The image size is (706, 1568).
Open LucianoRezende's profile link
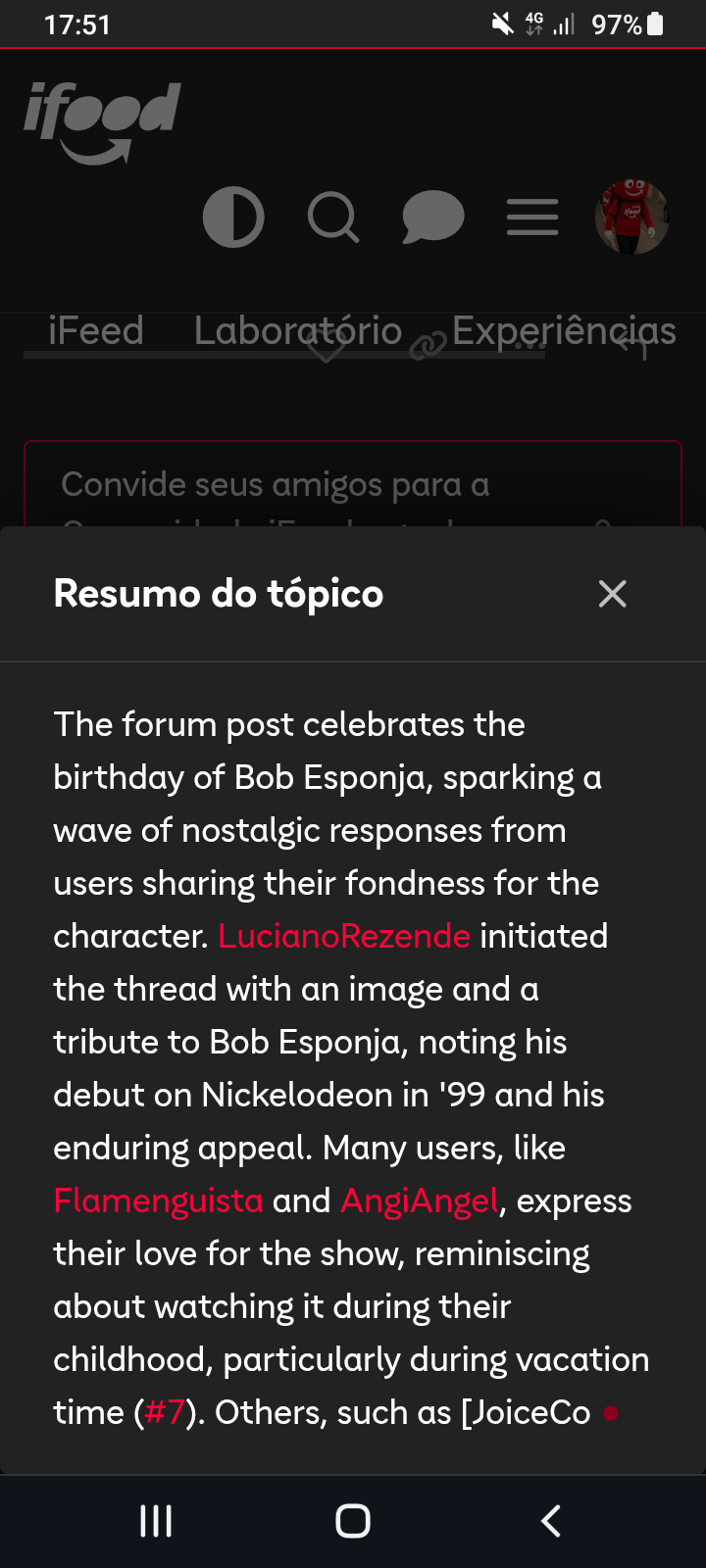(x=344, y=936)
